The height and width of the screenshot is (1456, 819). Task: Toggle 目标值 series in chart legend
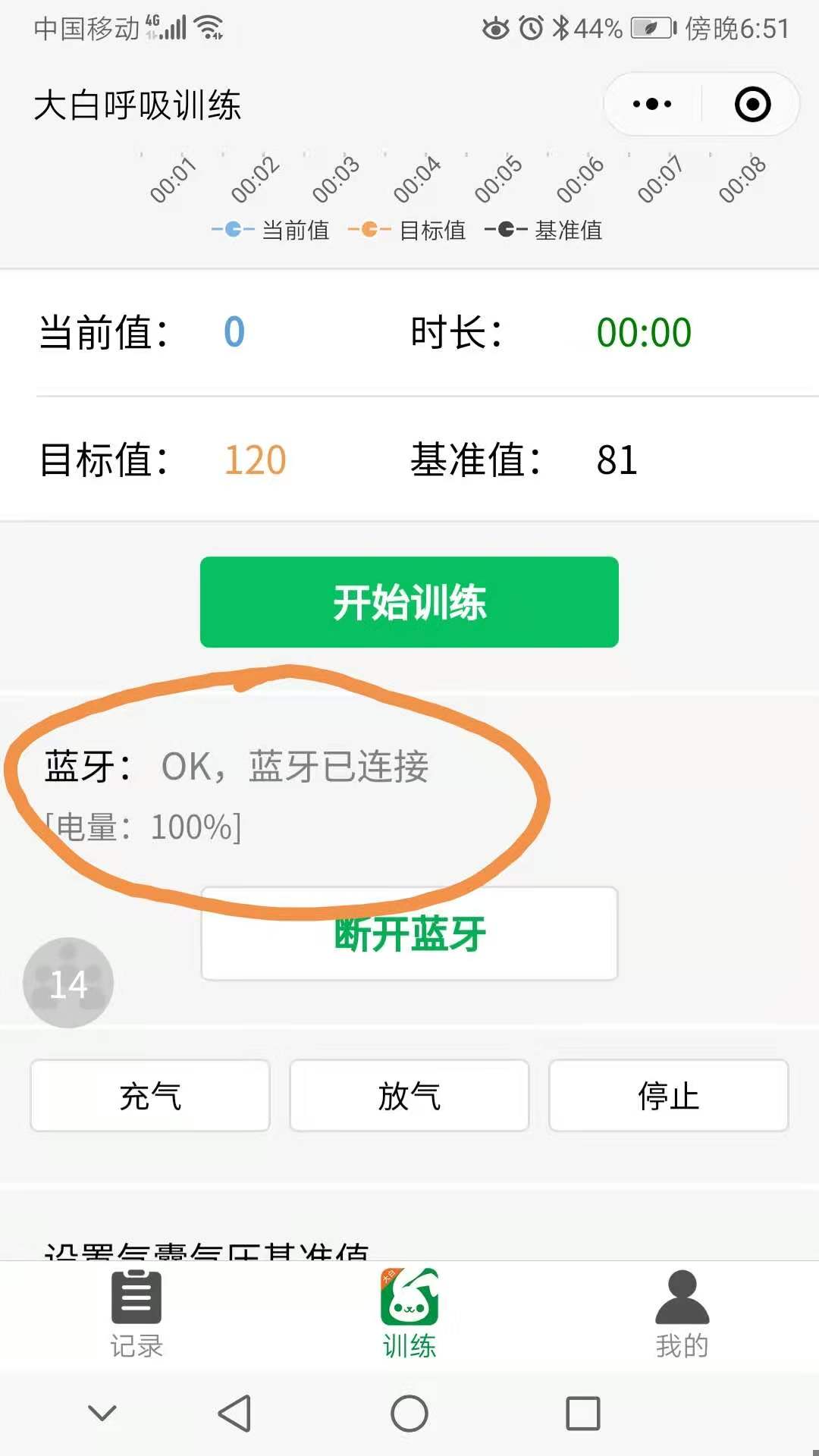pos(407,230)
